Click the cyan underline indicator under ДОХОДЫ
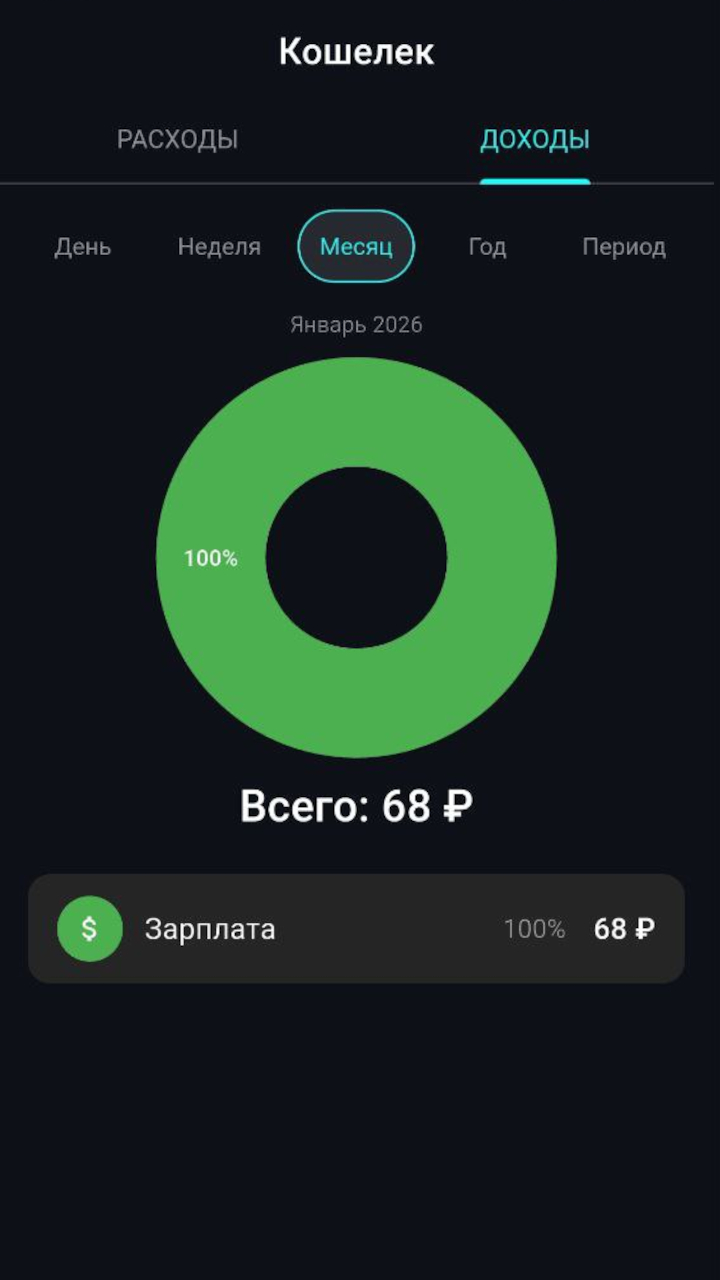The height and width of the screenshot is (1280, 720). click(x=534, y=181)
